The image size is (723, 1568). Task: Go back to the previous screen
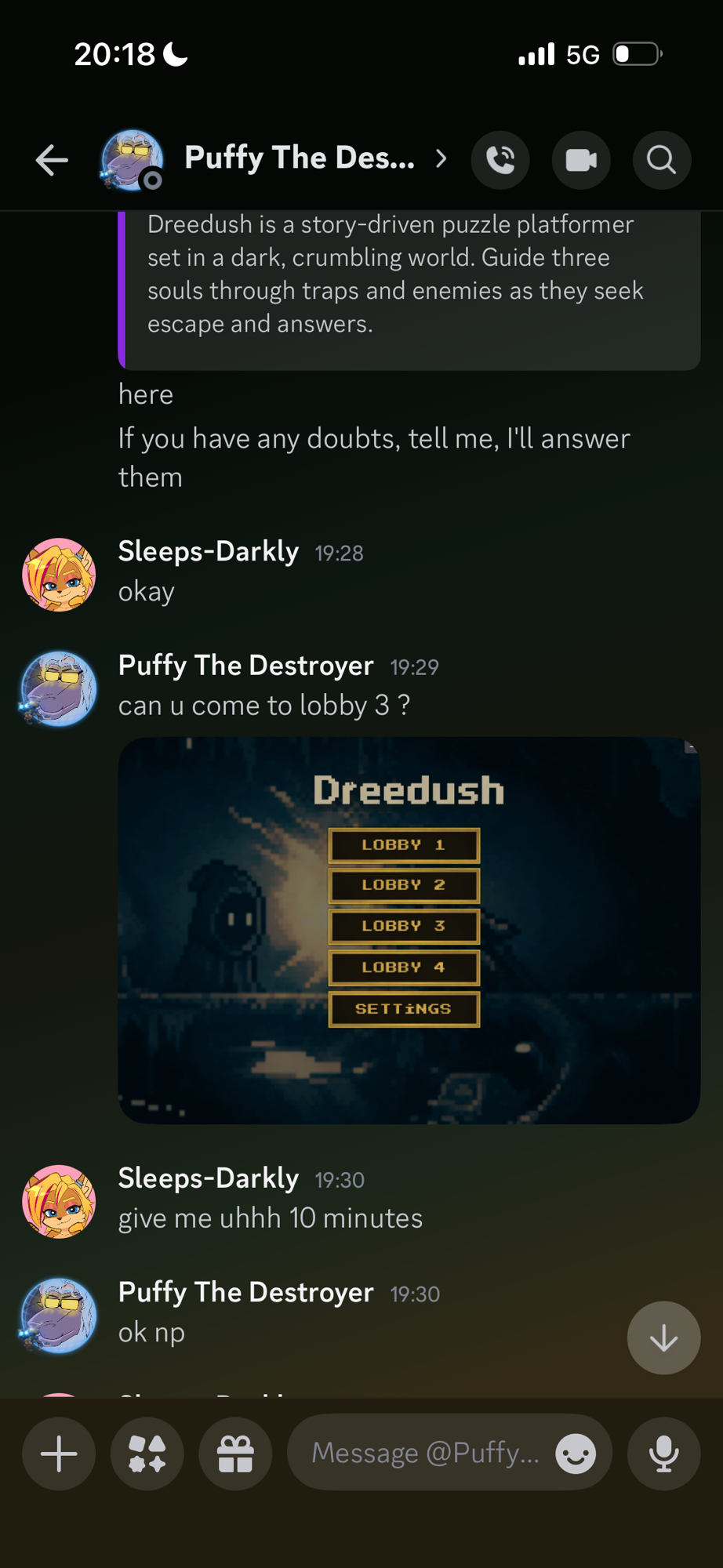click(52, 161)
